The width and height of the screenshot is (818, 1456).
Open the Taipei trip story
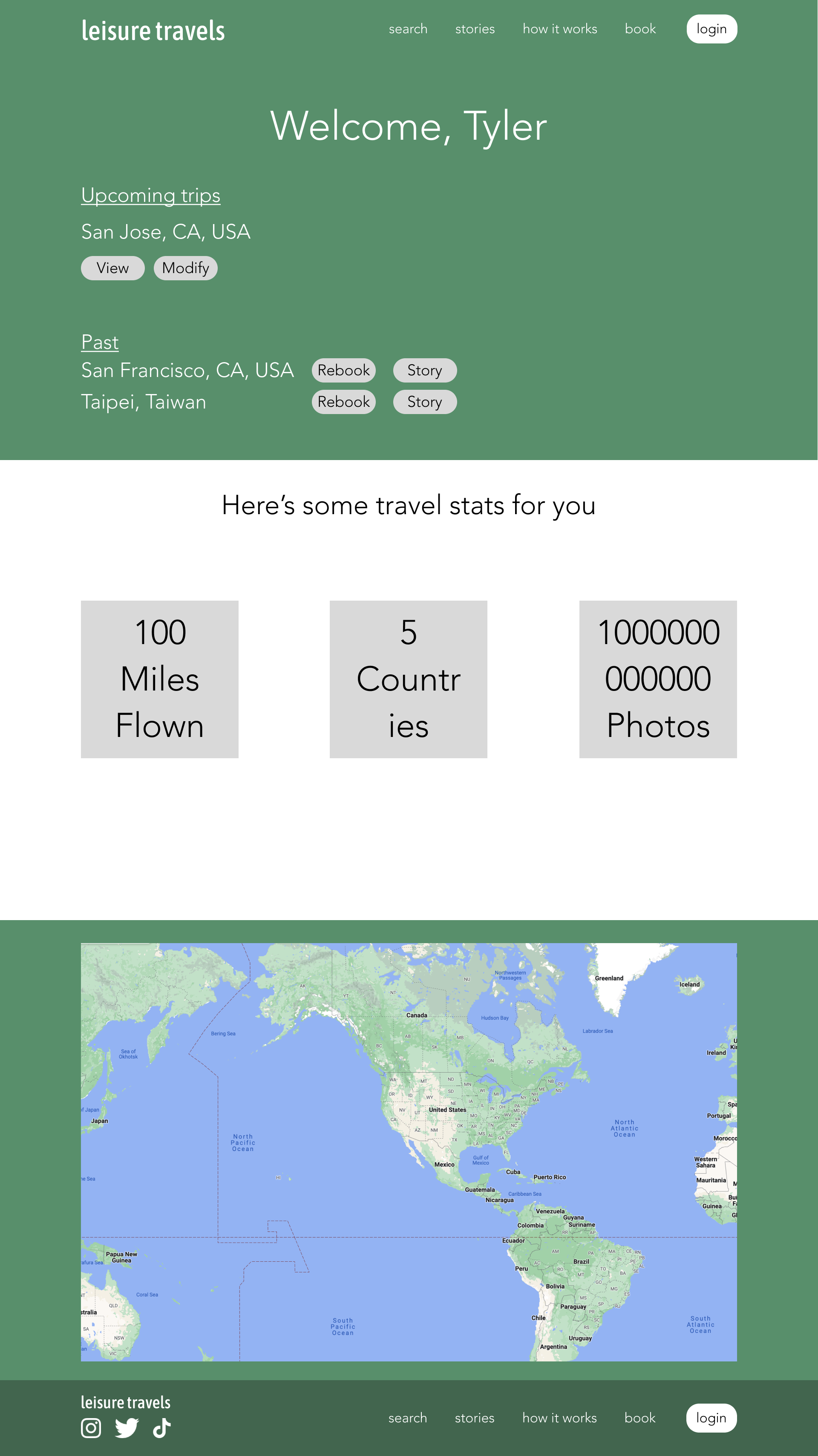click(x=424, y=402)
